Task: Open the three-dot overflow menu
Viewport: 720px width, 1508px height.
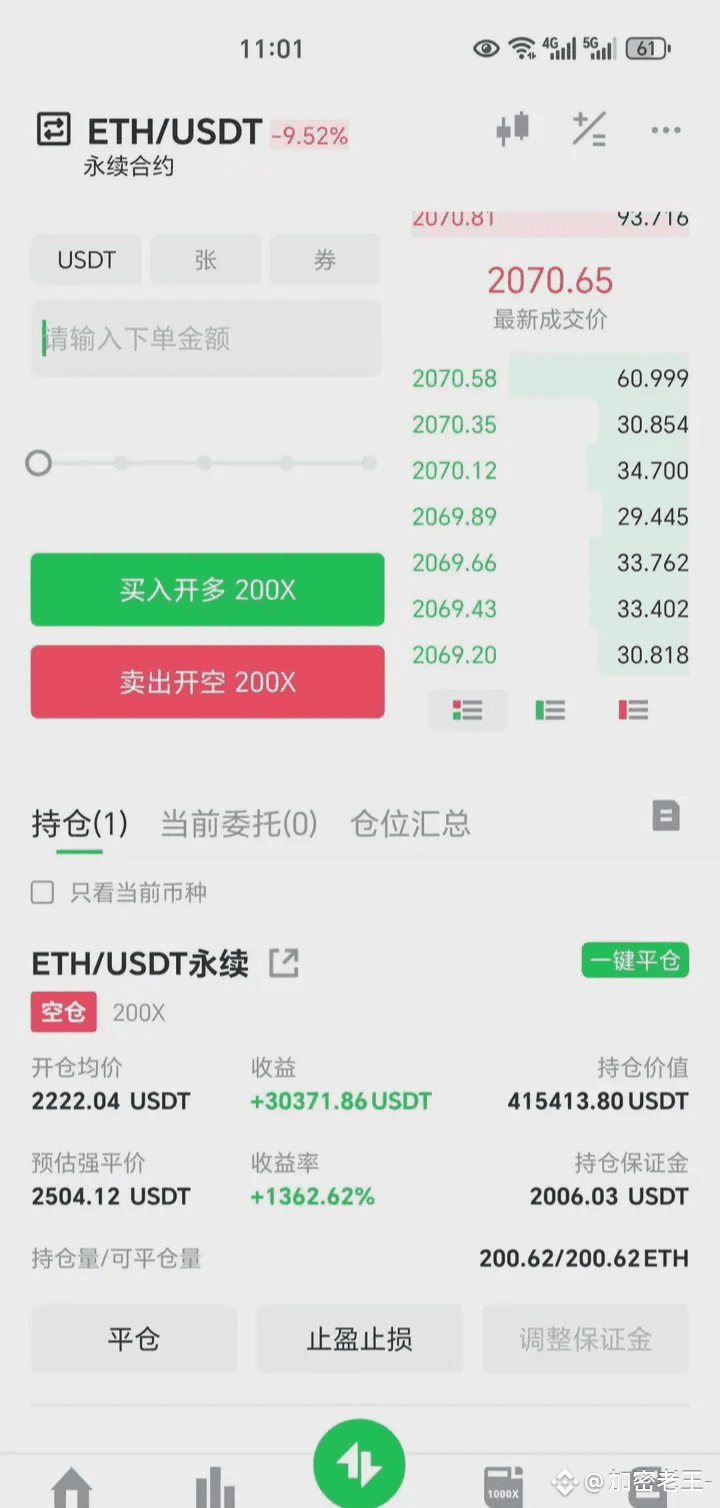Action: coord(666,130)
